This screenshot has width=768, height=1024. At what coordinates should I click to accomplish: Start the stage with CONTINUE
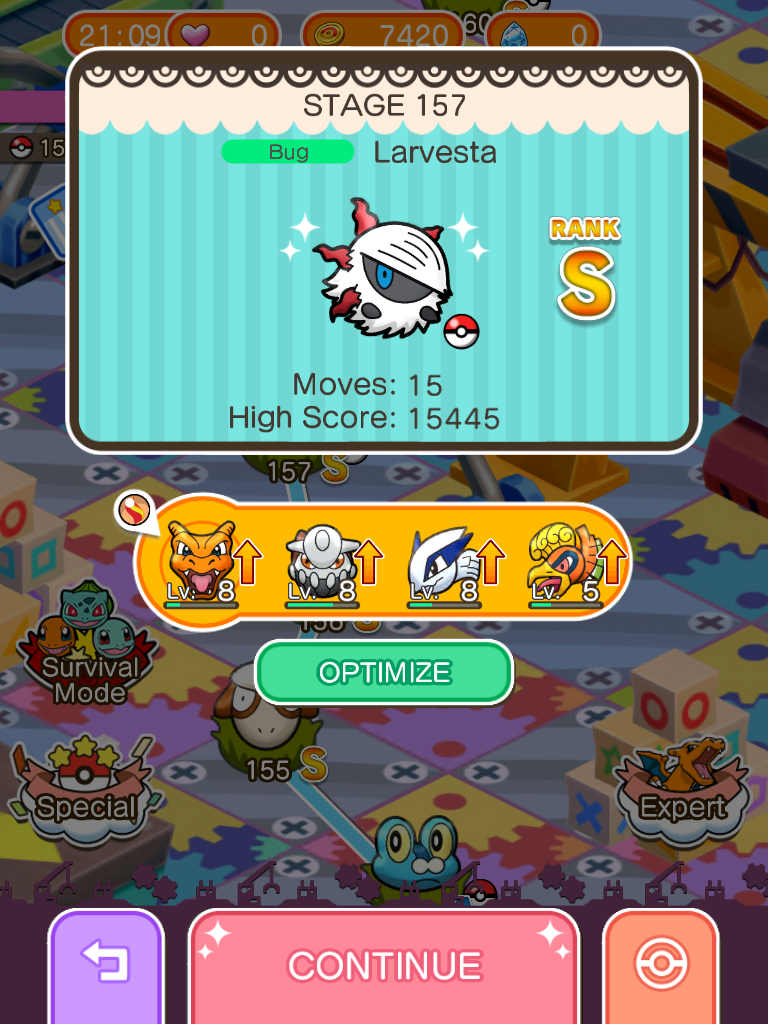click(x=384, y=965)
